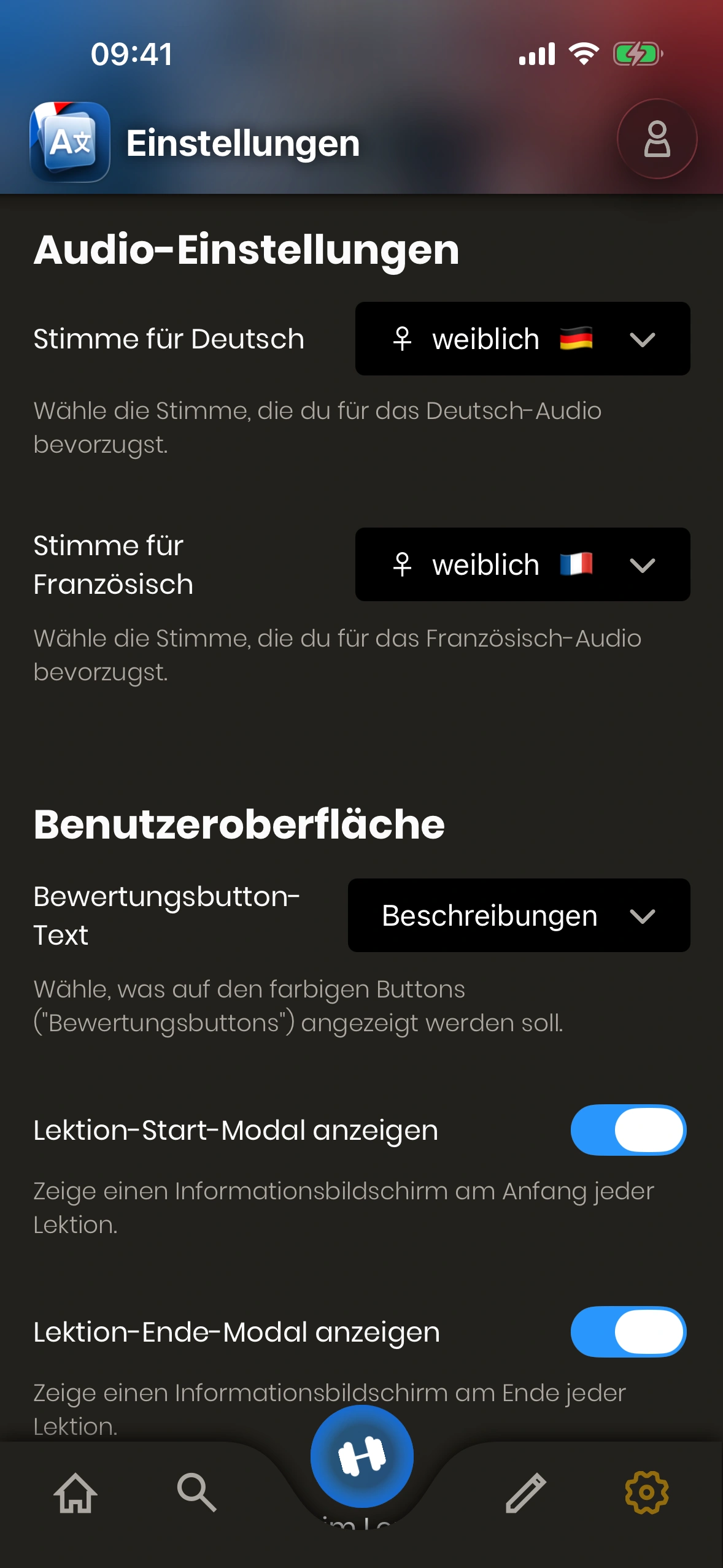Image resolution: width=723 pixels, height=1568 pixels.
Task: Disable Lektion-Start-Modal anzeigen
Action: (628, 1130)
